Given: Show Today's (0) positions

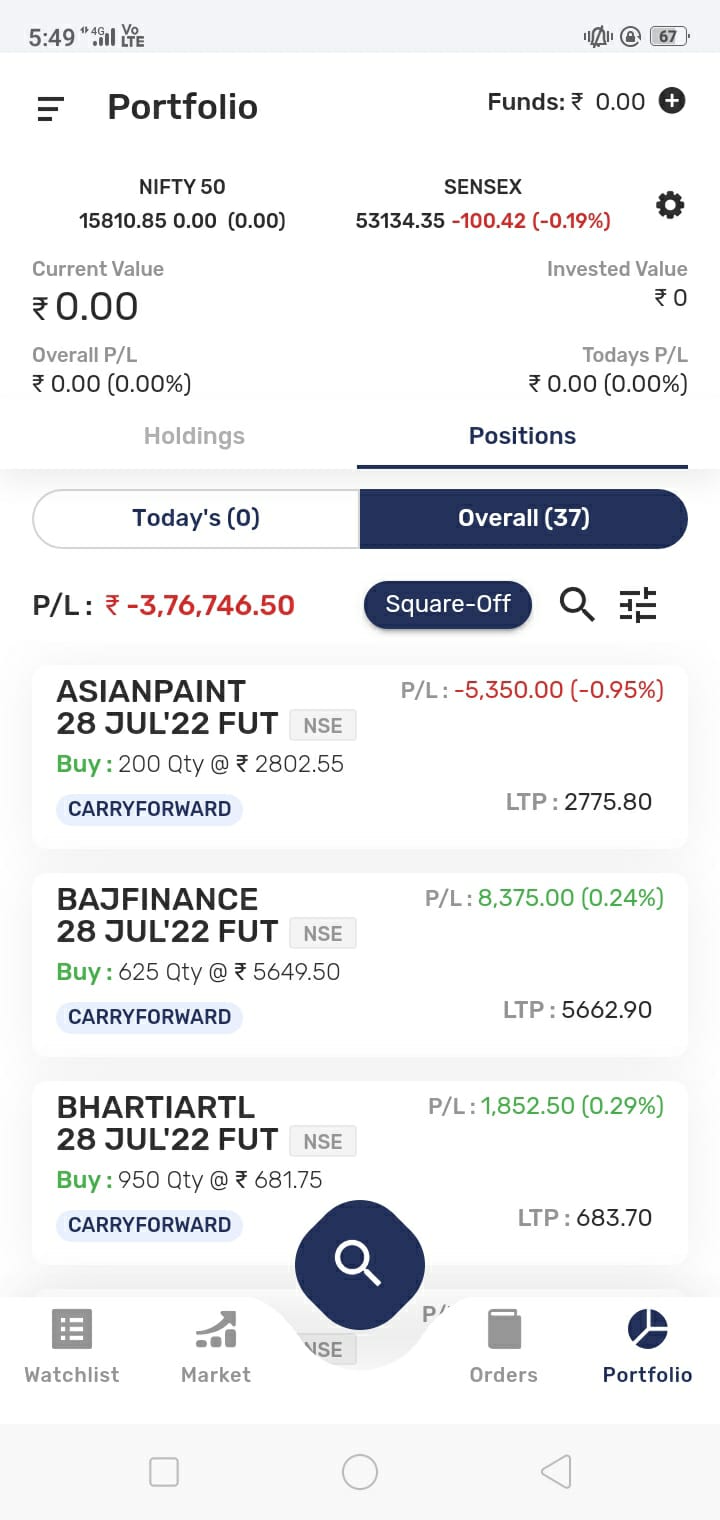Looking at the screenshot, I should click(x=196, y=518).
